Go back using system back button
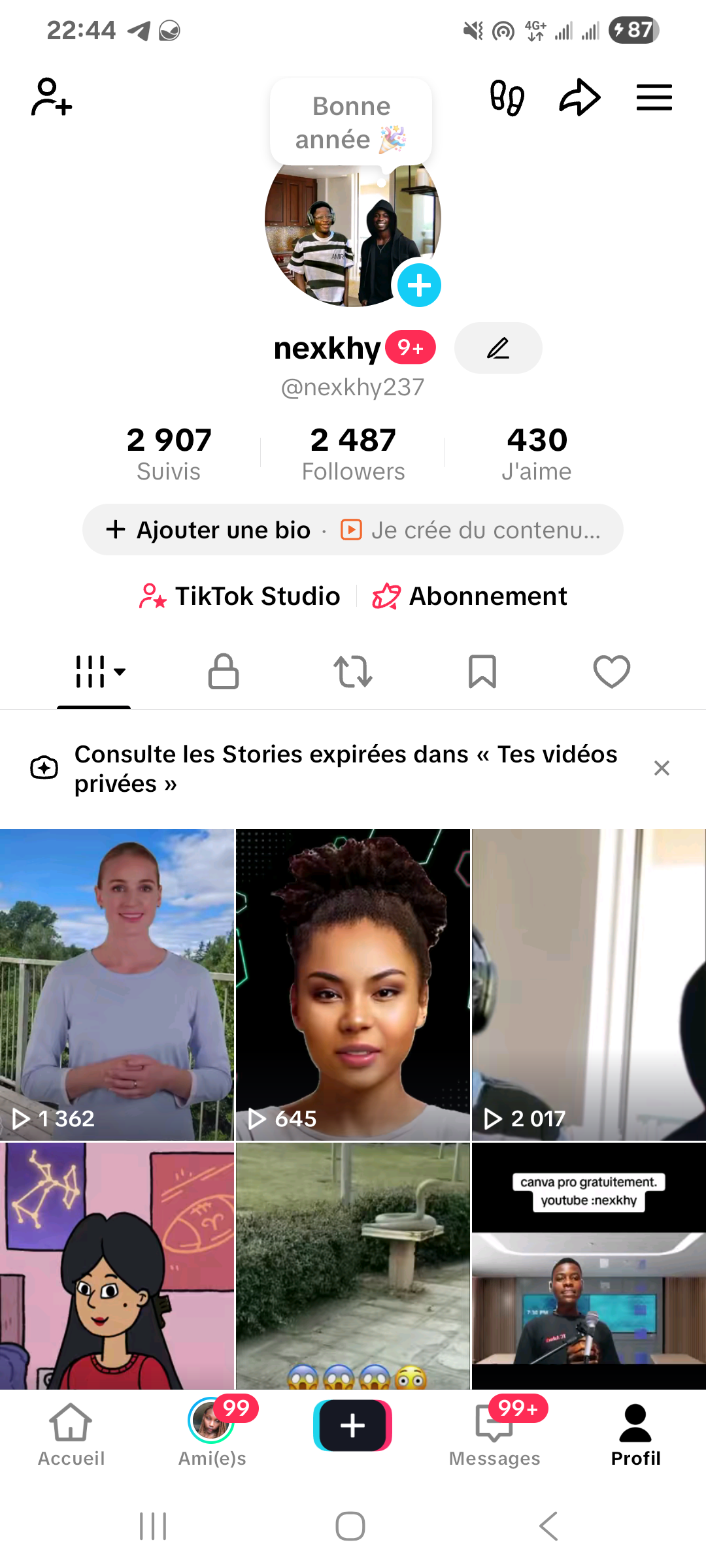706x1568 pixels. [x=548, y=1526]
